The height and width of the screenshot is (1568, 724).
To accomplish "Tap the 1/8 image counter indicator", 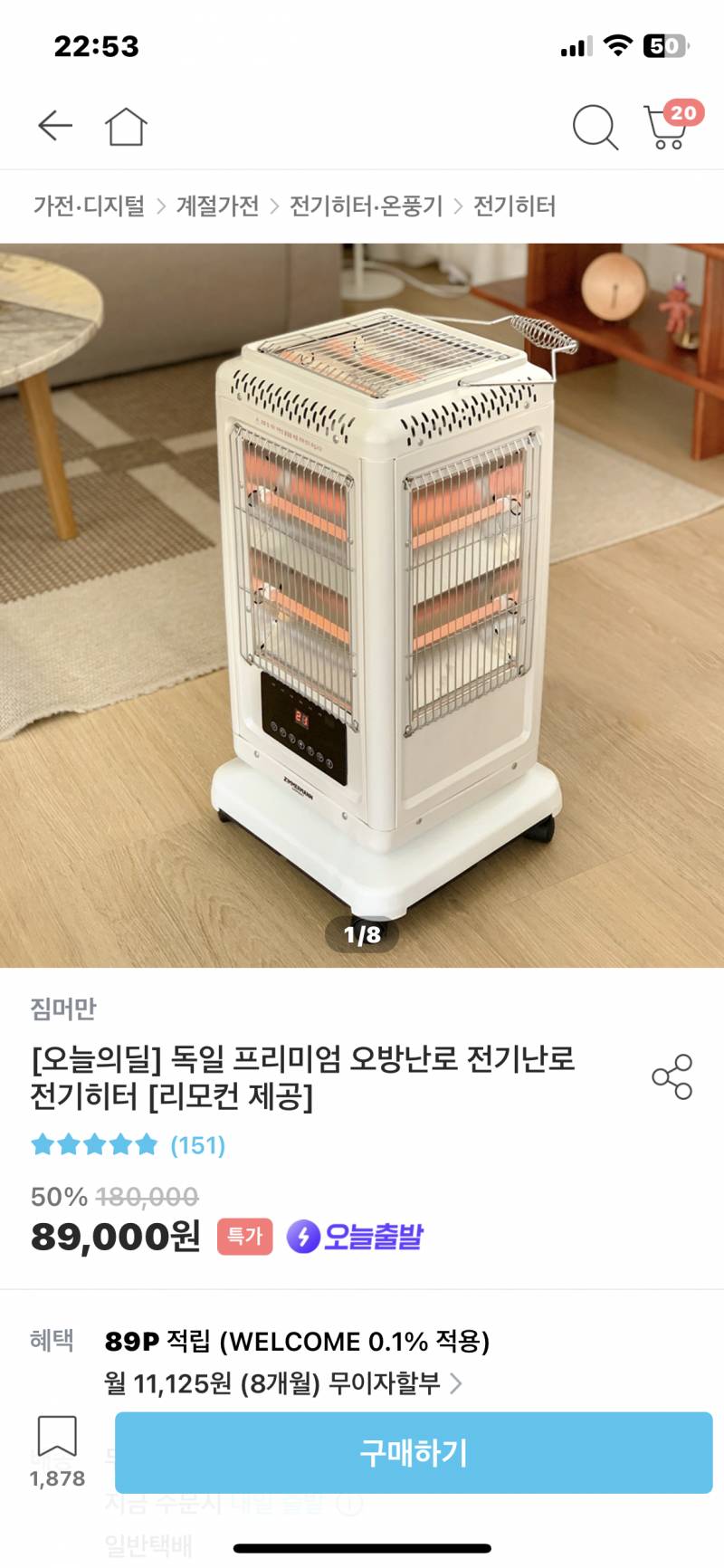I will tap(362, 936).
